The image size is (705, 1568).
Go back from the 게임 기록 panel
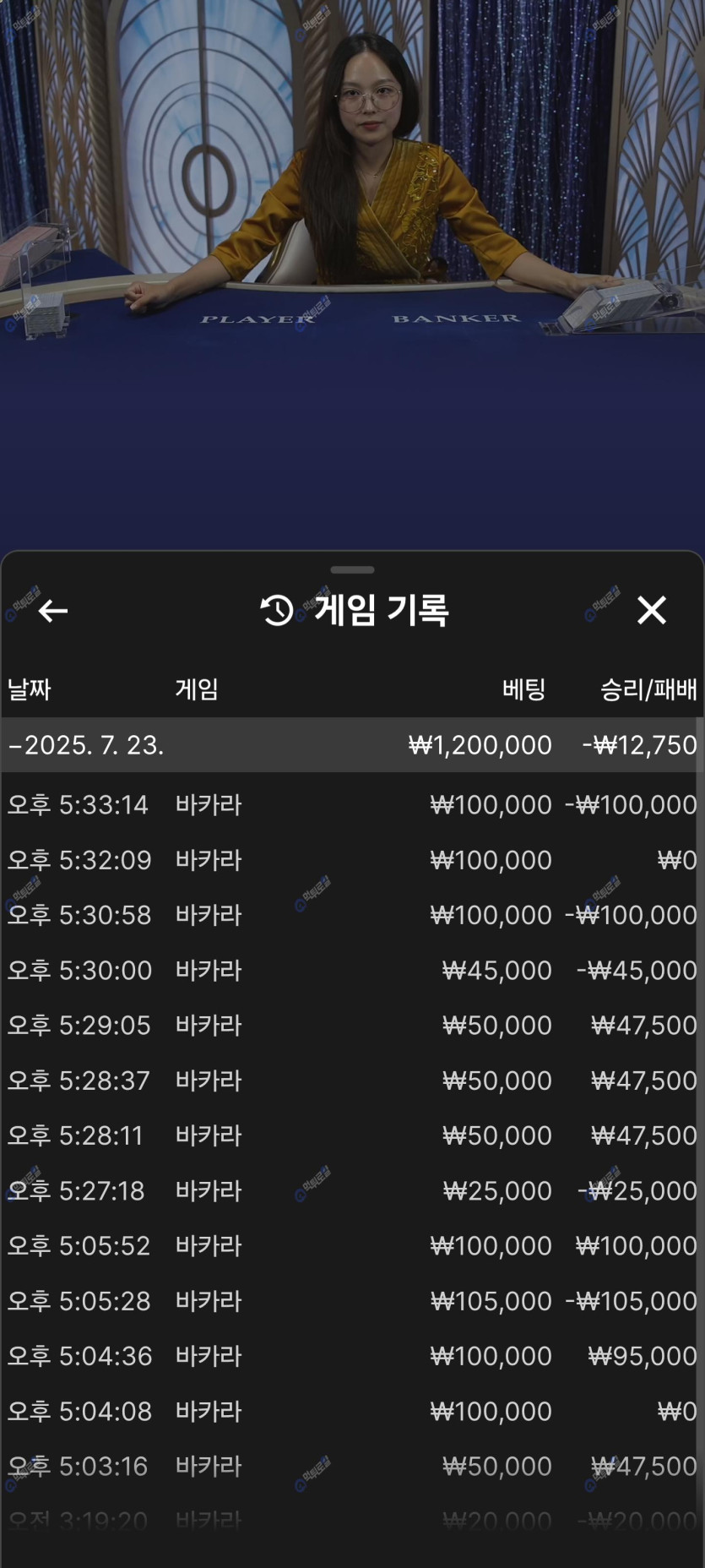click(52, 611)
